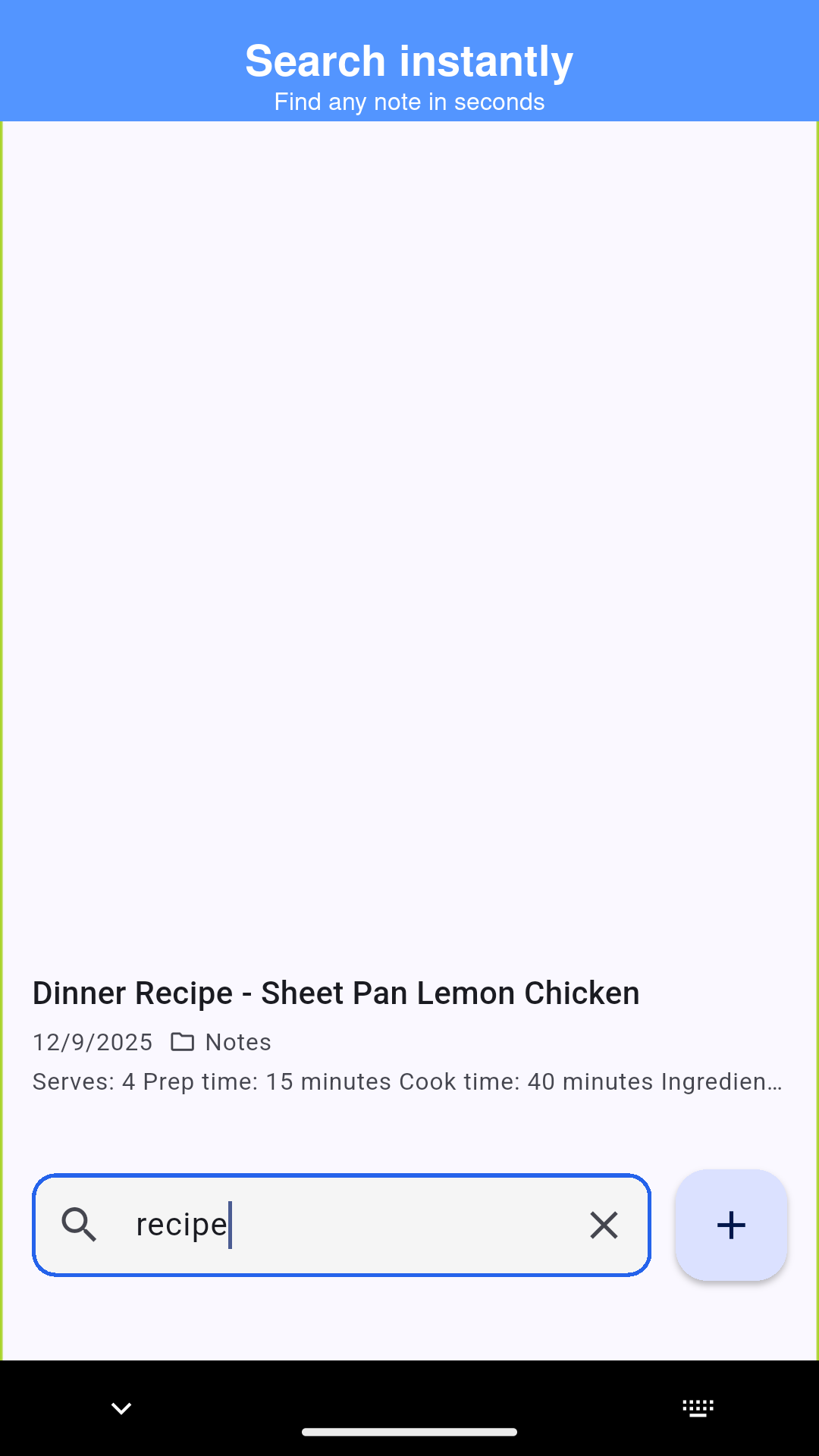This screenshot has height=1456, width=819.
Task: Tap the plus icon to create a note
Action: (x=730, y=1225)
